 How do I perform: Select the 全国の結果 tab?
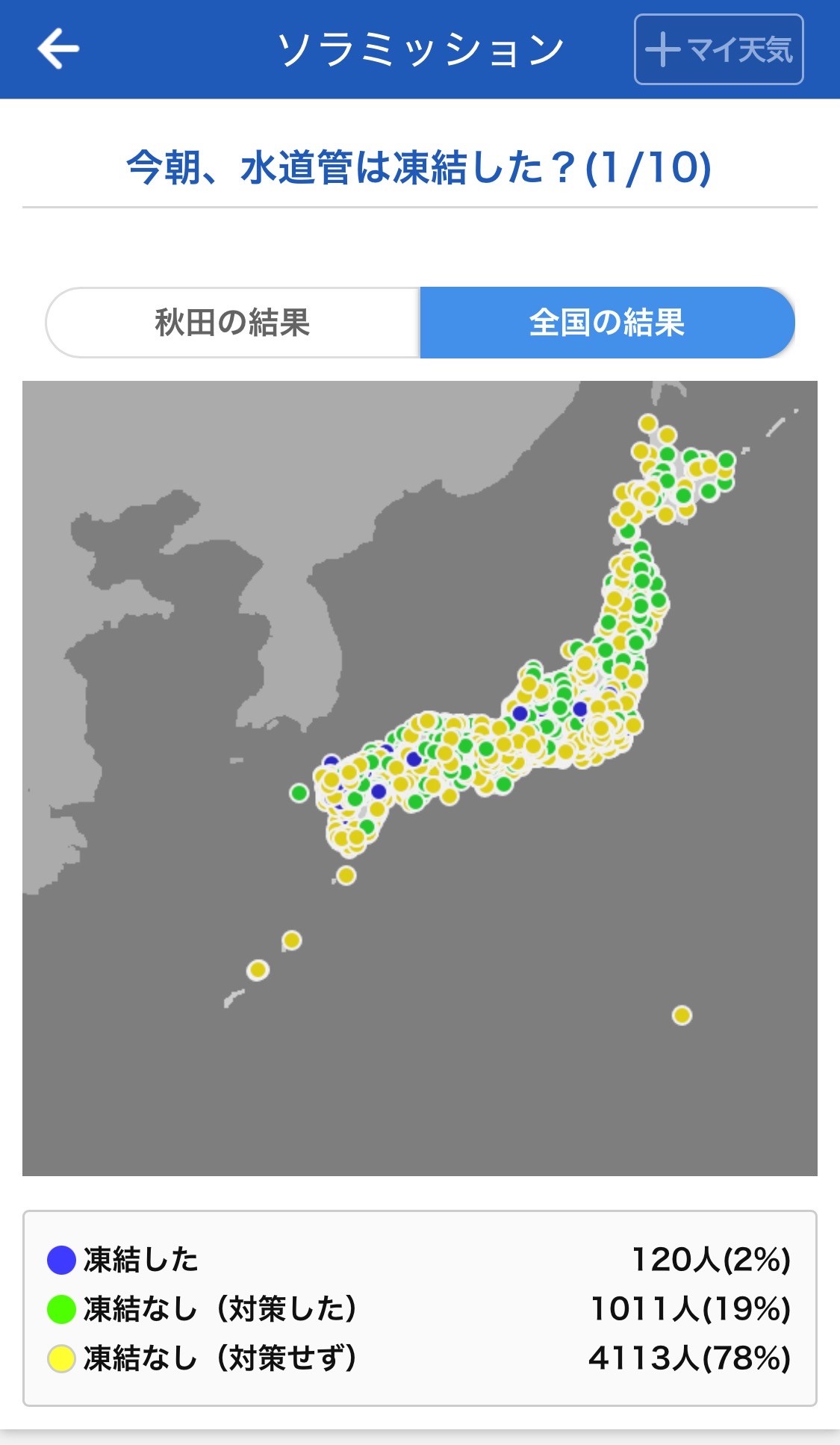(607, 323)
